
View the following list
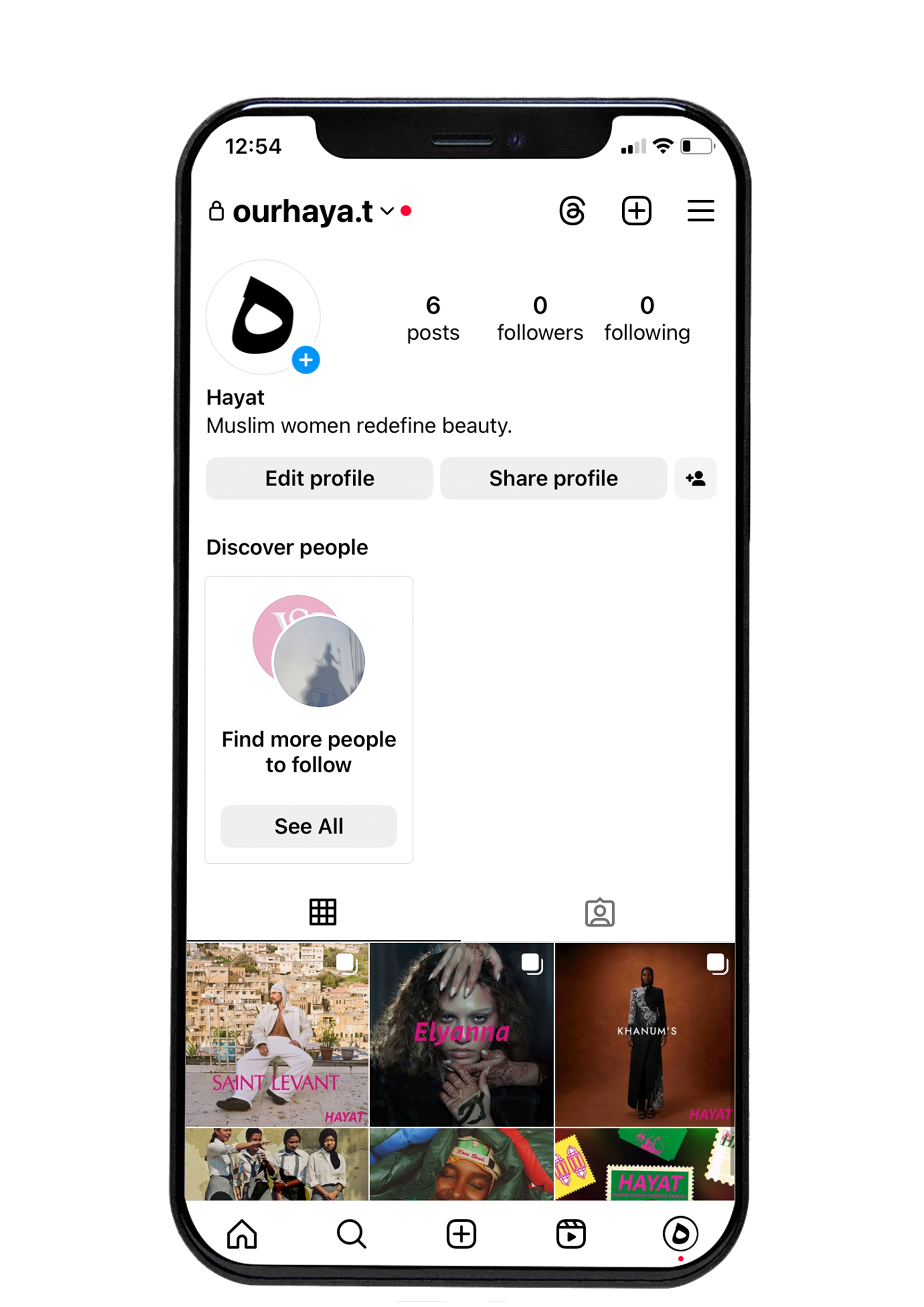coord(647,318)
